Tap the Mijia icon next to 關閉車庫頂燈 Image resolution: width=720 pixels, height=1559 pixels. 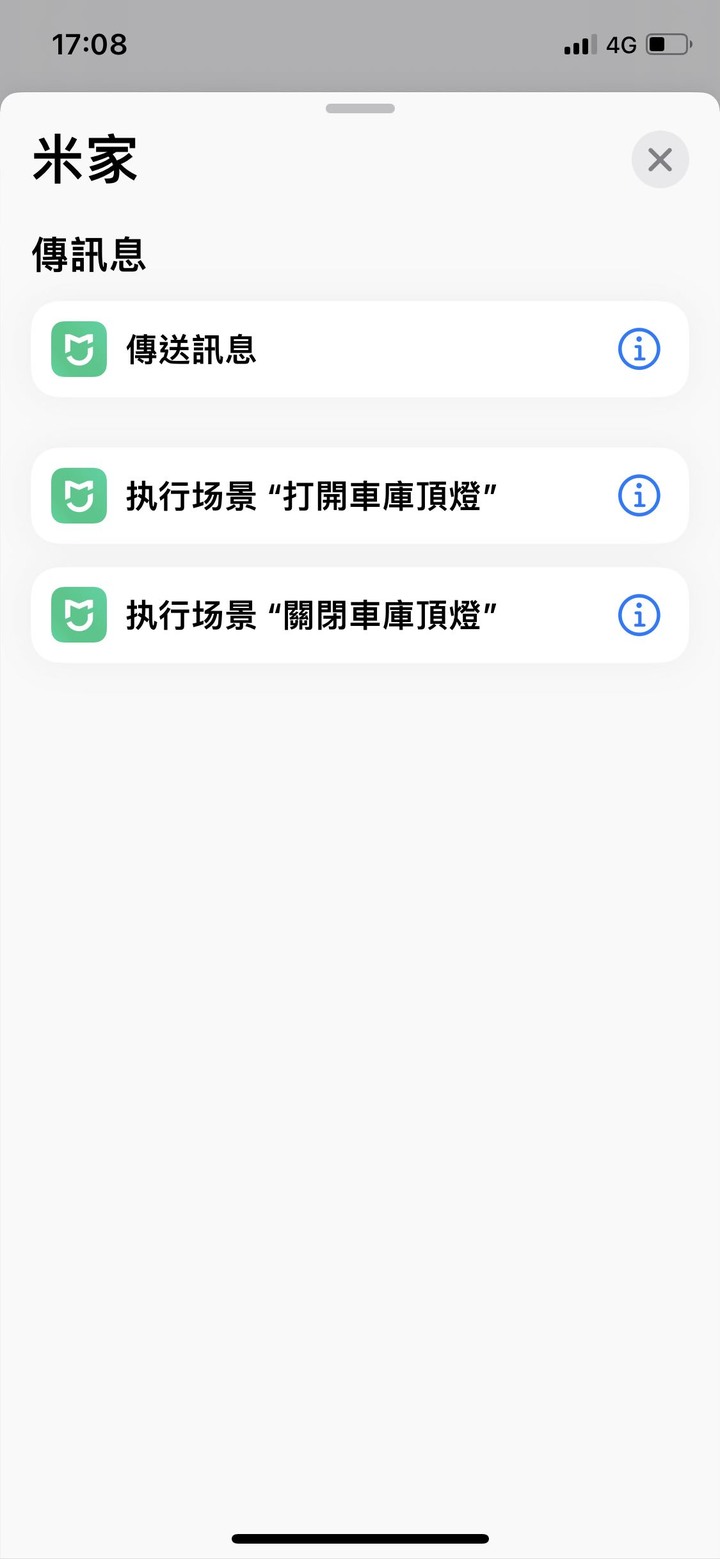click(x=78, y=615)
